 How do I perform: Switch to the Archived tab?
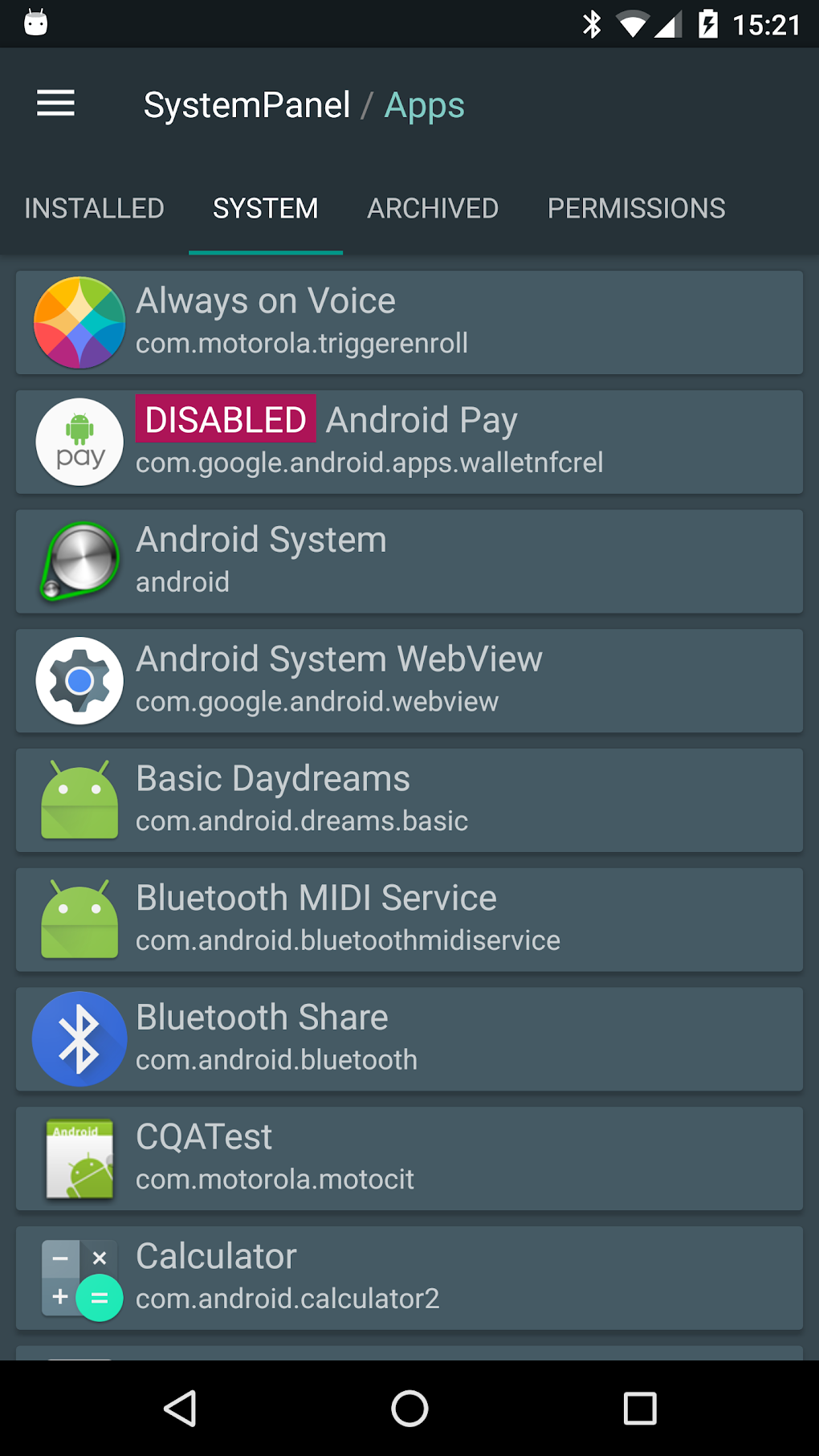point(433,209)
